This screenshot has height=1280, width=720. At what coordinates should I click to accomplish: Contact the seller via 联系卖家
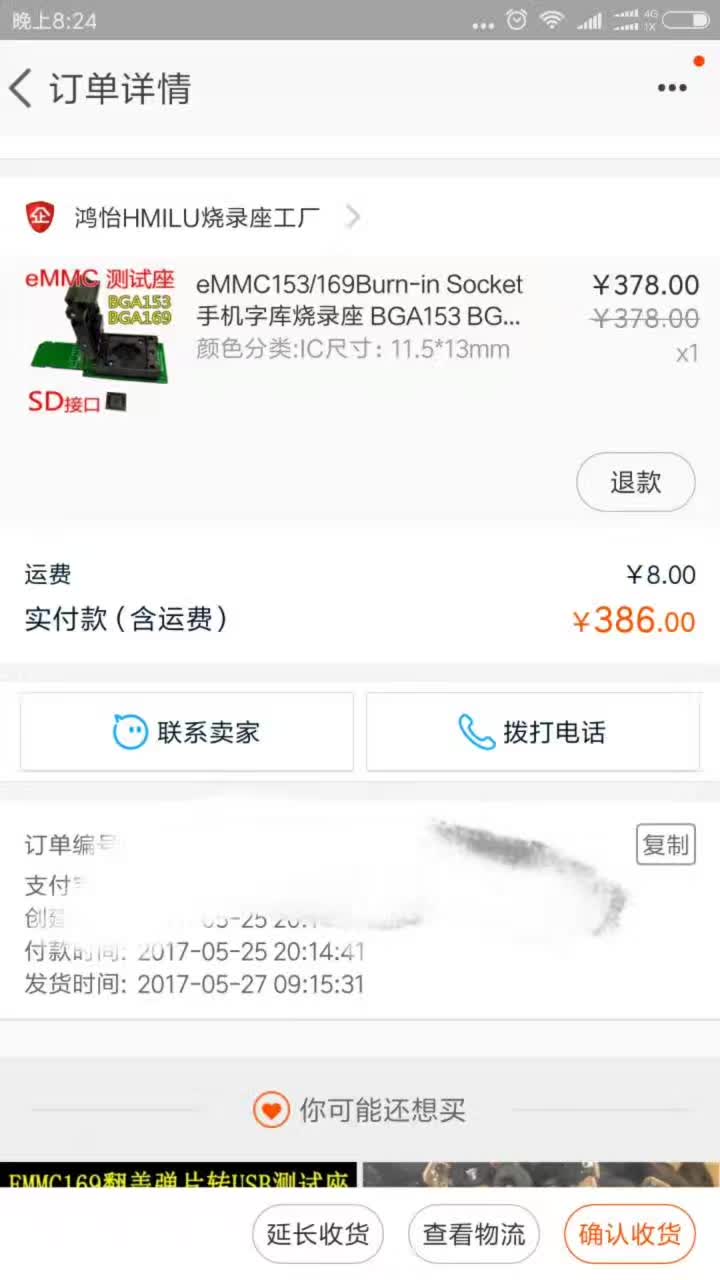[x=187, y=732]
